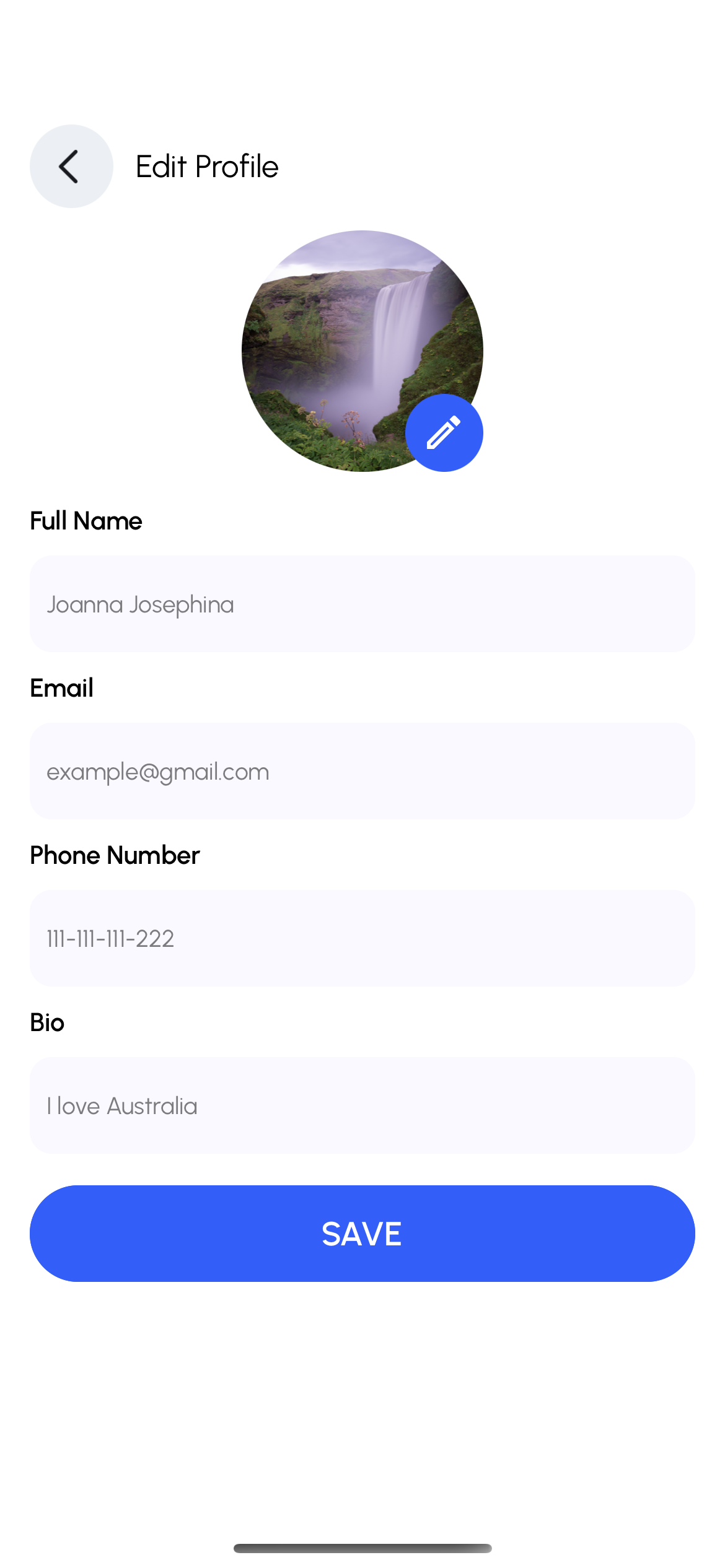Focus the Full Name field
Viewport: 725px width, 1568px height.
click(x=362, y=604)
